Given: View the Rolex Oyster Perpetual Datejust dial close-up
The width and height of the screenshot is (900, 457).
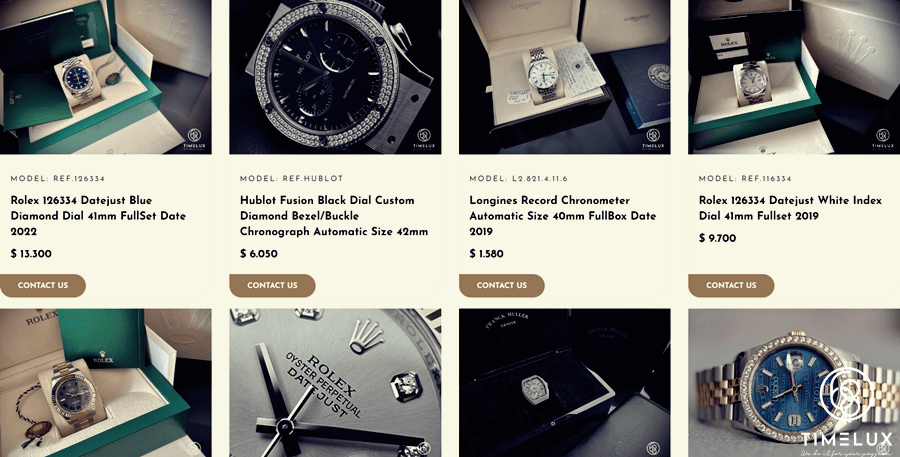Looking at the screenshot, I should click(x=335, y=383).
